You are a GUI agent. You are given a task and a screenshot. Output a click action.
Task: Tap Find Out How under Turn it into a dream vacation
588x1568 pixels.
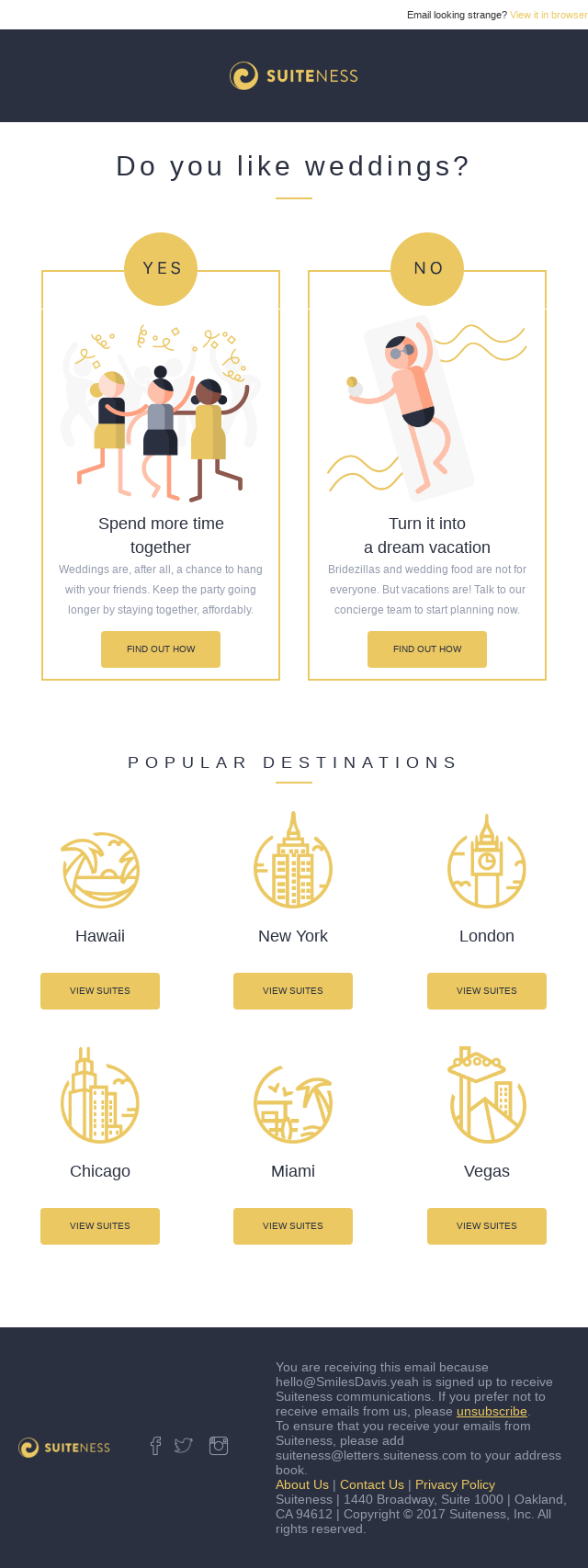[427, 649]
